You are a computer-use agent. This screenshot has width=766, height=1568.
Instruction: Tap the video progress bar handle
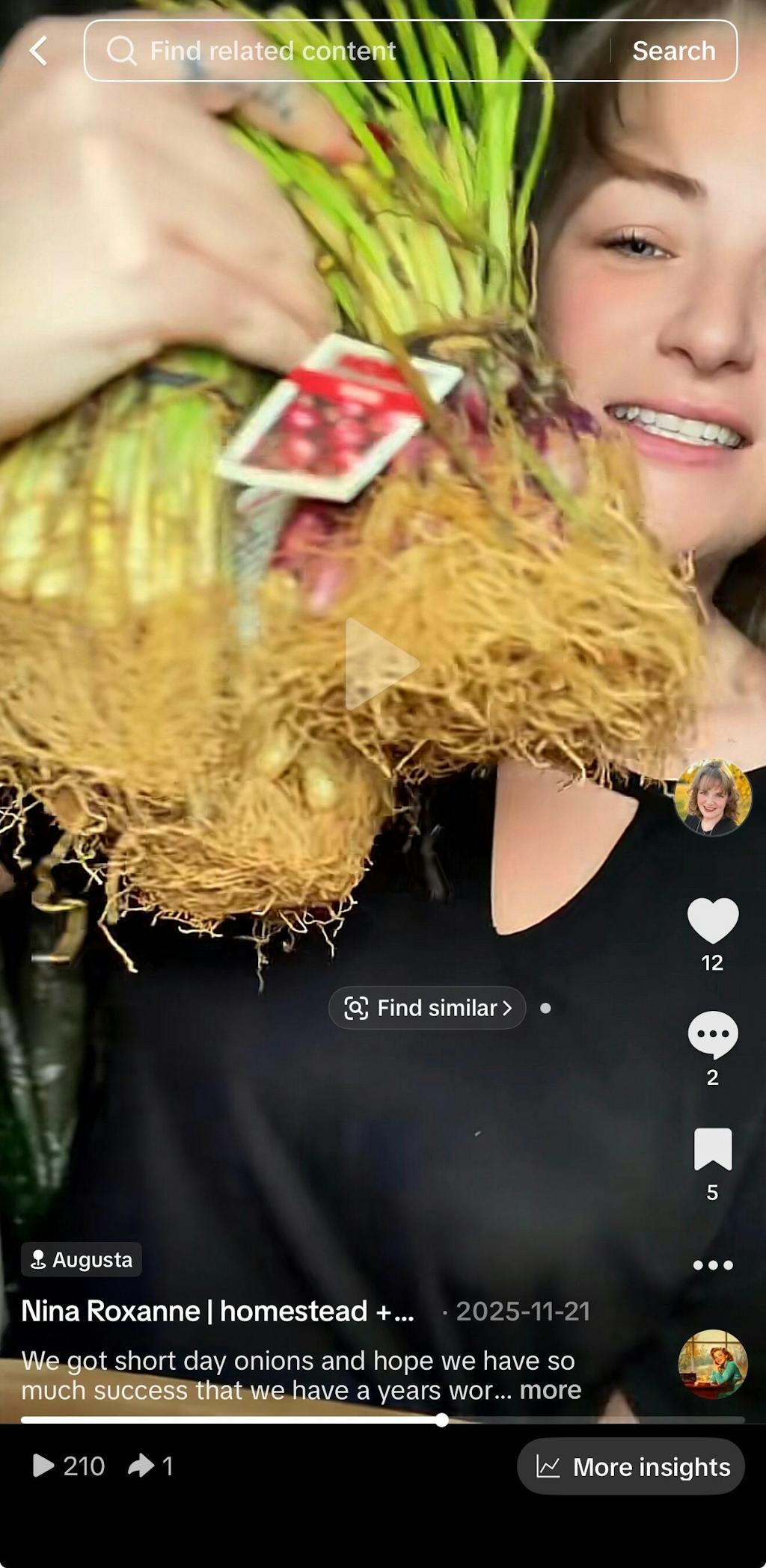(442, 1420)
